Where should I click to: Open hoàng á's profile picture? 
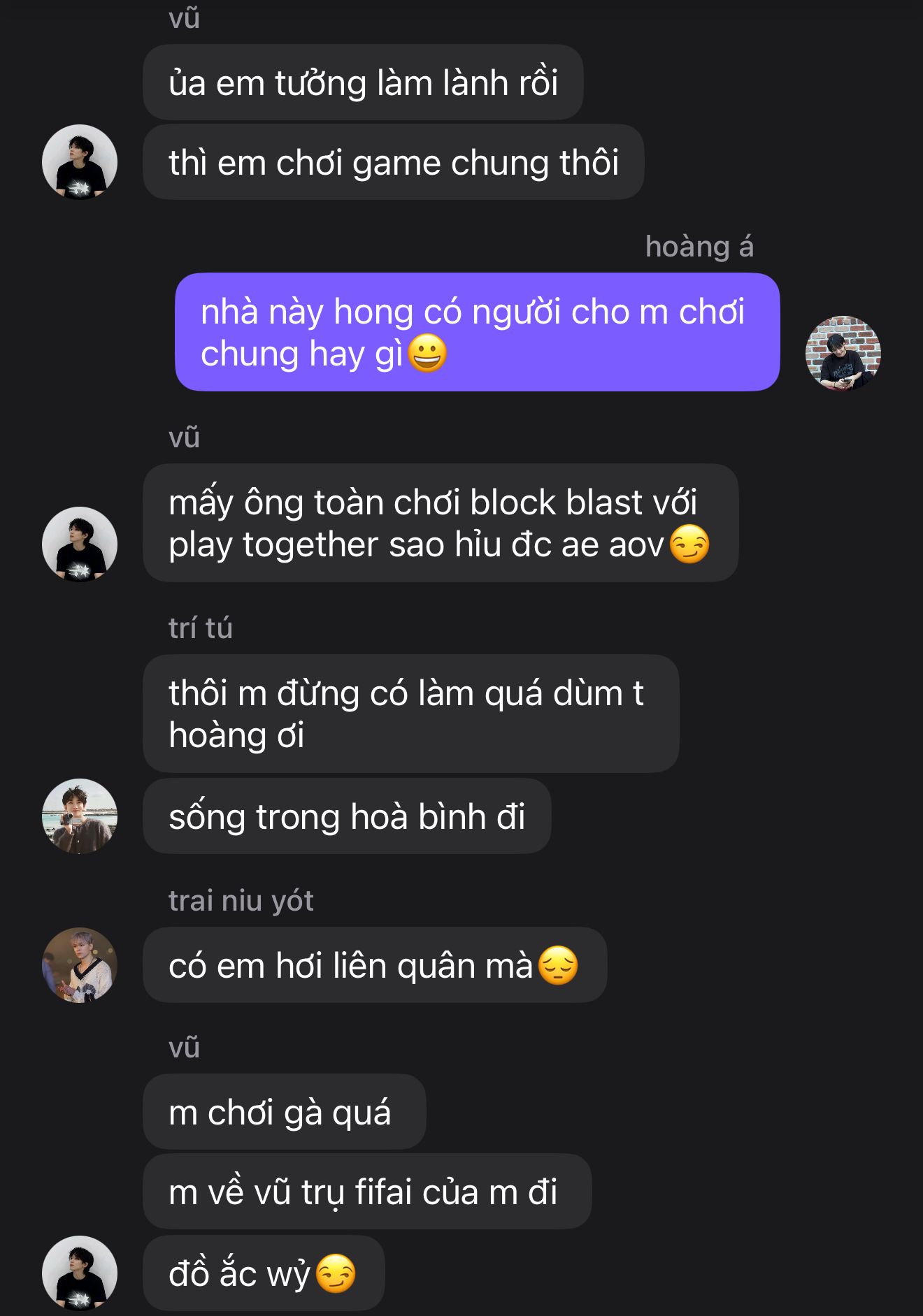pyautogui.click(x=843, y=353)
